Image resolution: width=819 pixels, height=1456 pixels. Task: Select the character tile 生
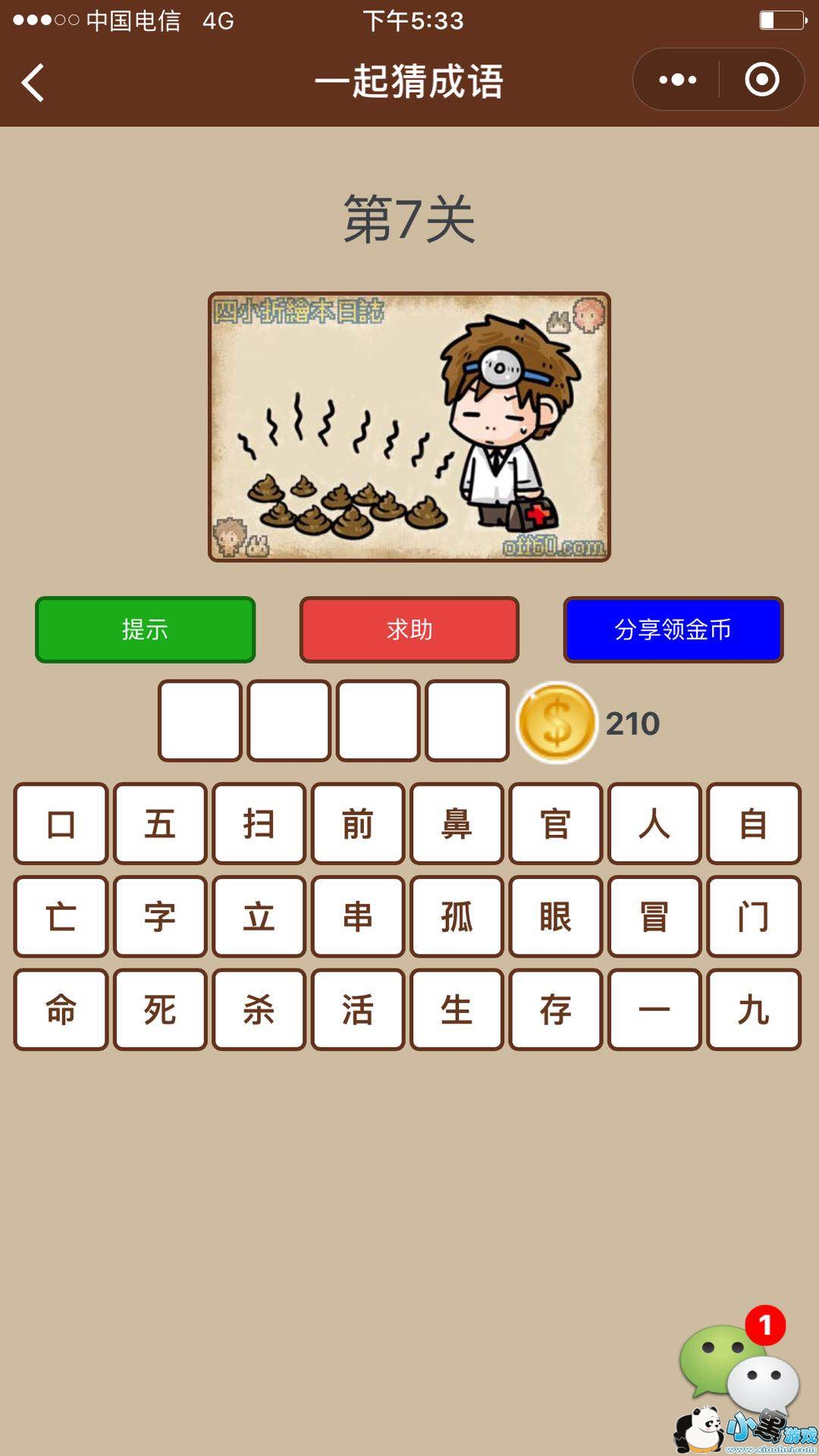coord(457,1009)
